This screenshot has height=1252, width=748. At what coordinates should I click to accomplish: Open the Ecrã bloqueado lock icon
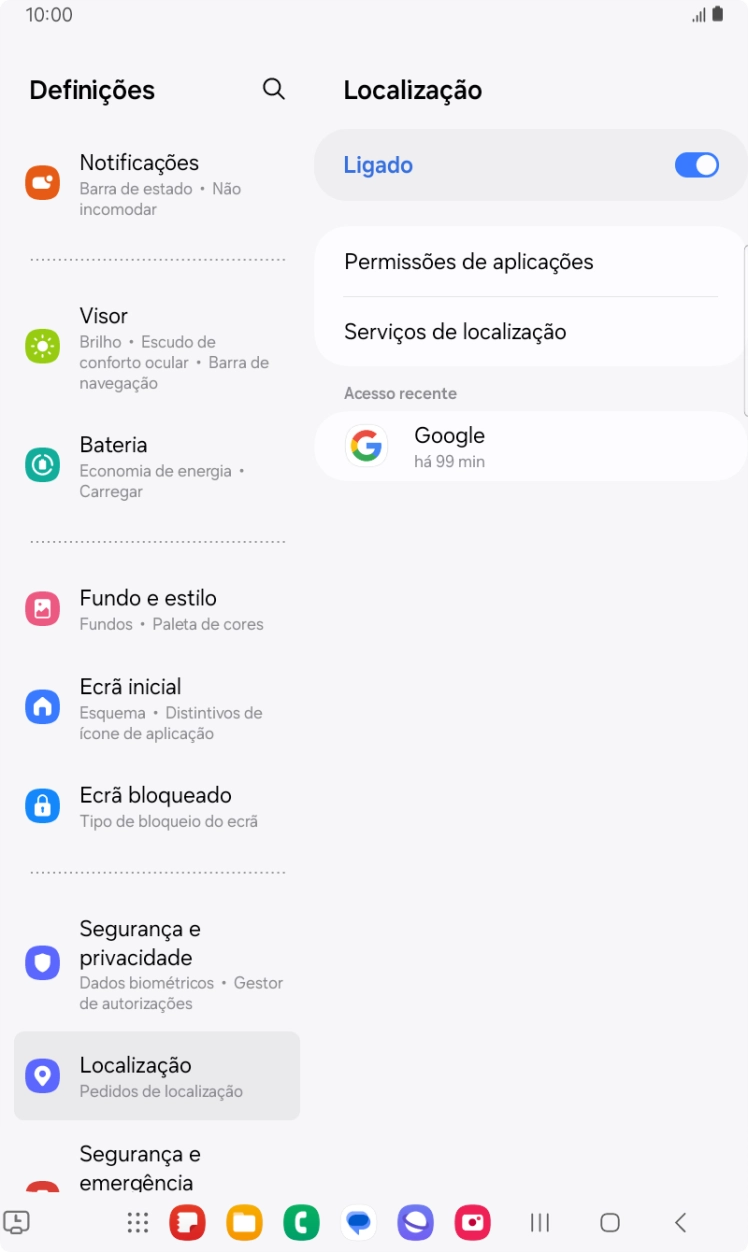pyautogui.click(x=42, y=805)
